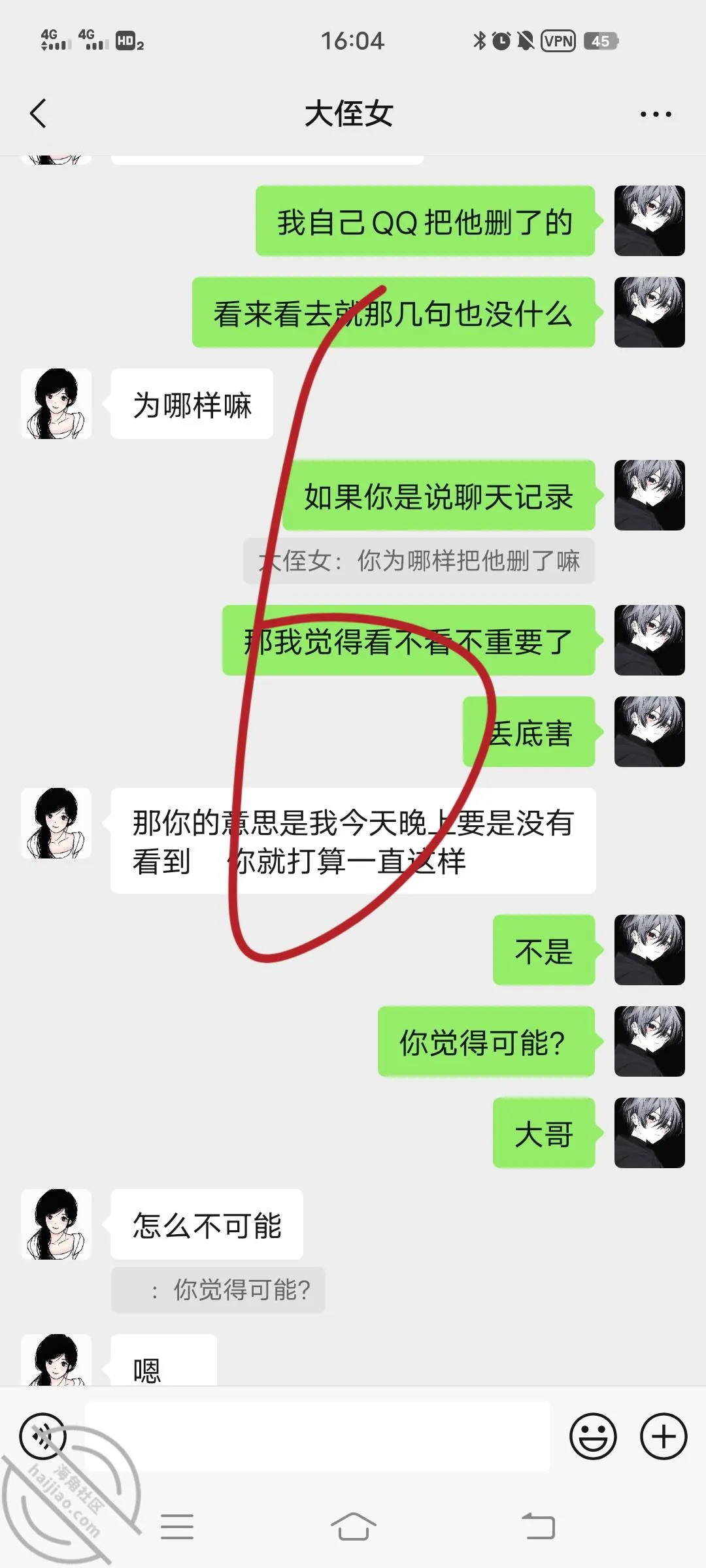706x1568 pixels.
Task: Open the emoji sticker panel
Action: (x=593, y=1437)
